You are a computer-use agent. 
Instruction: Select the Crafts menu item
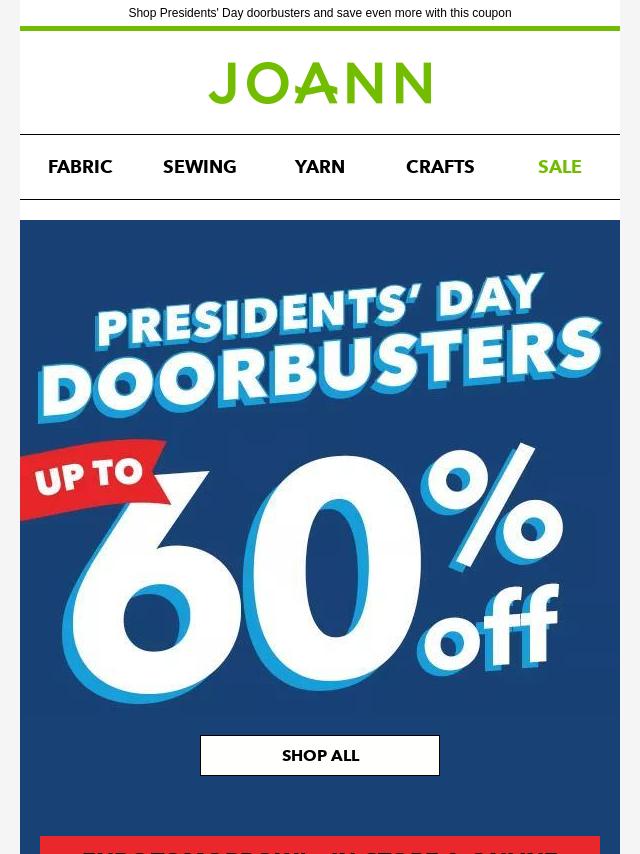pos(440,167)
